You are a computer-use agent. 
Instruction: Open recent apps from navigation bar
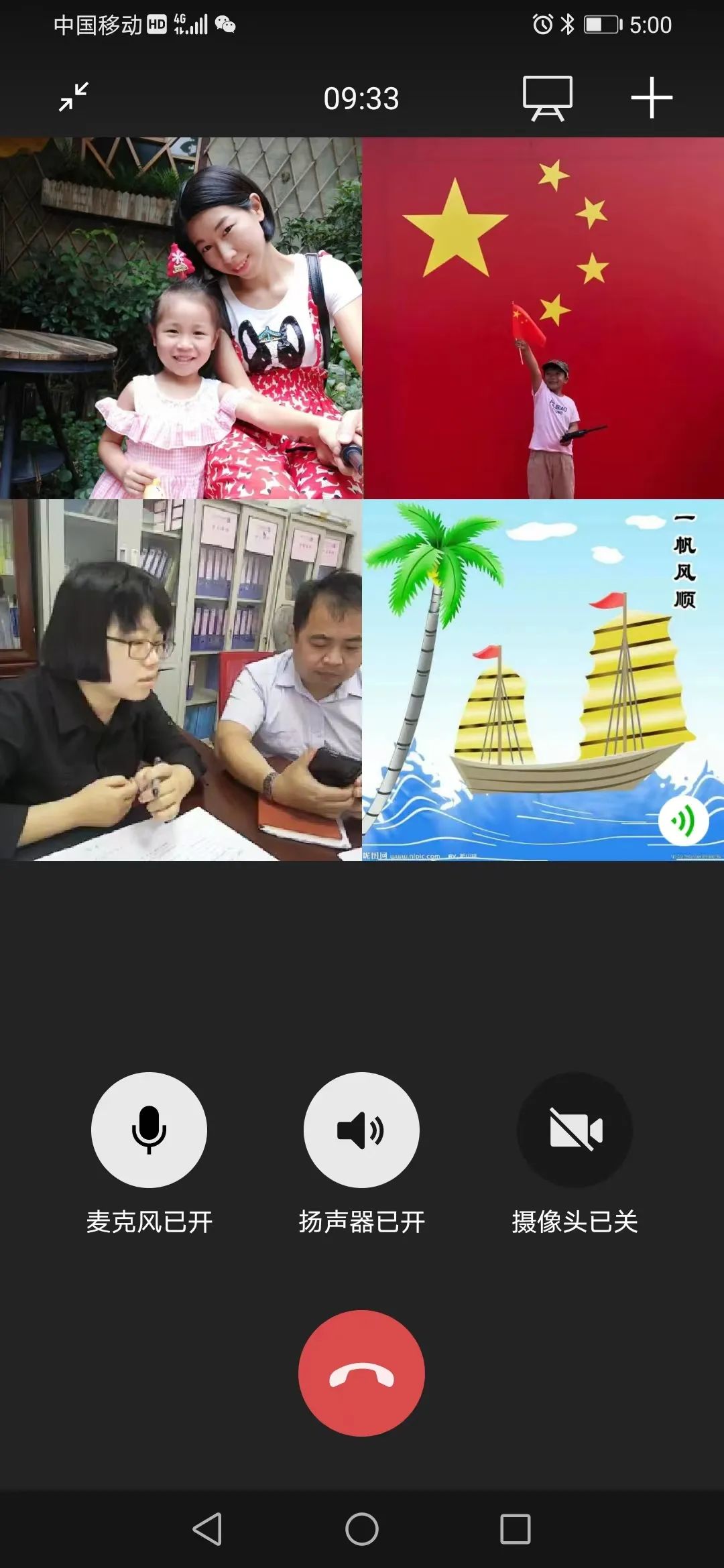click(516, 1529)
